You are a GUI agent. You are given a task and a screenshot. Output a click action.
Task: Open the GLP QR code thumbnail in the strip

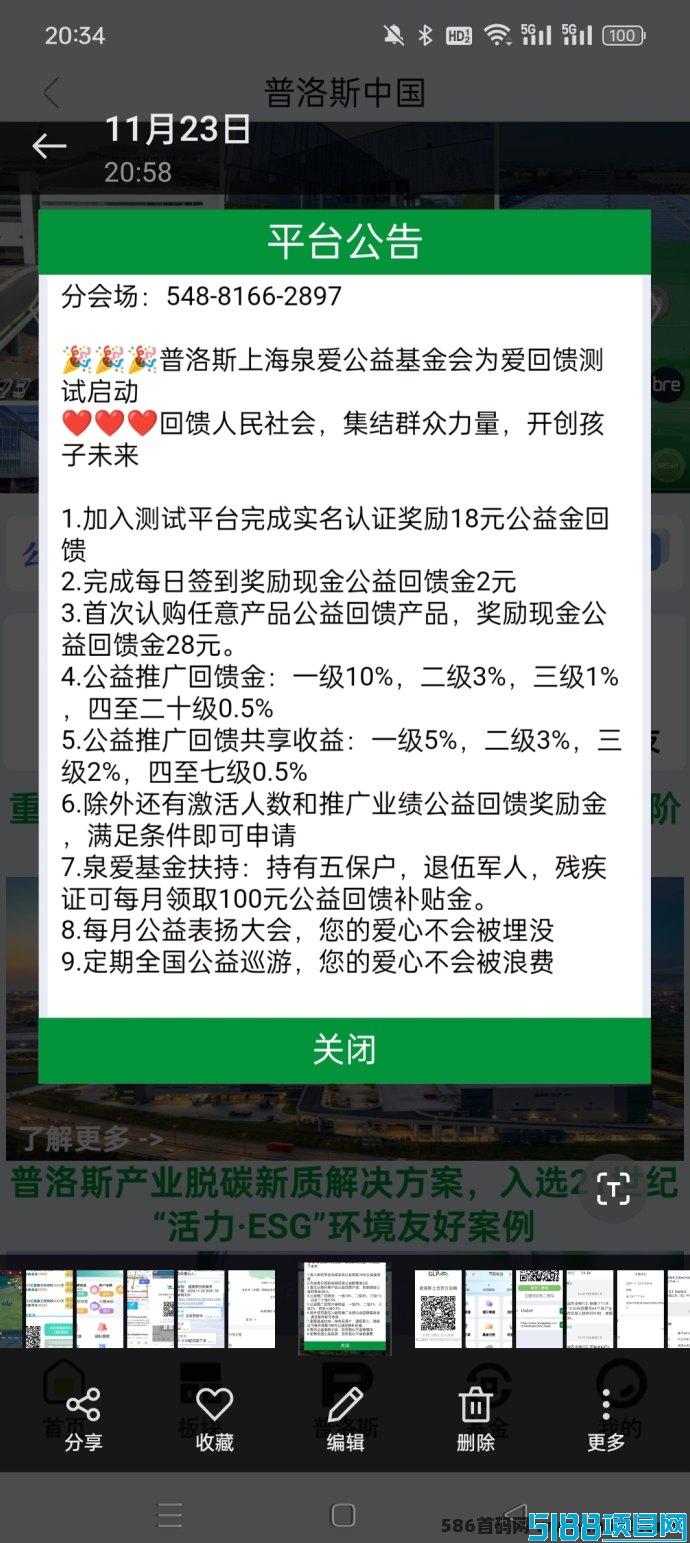[438, 1309]
